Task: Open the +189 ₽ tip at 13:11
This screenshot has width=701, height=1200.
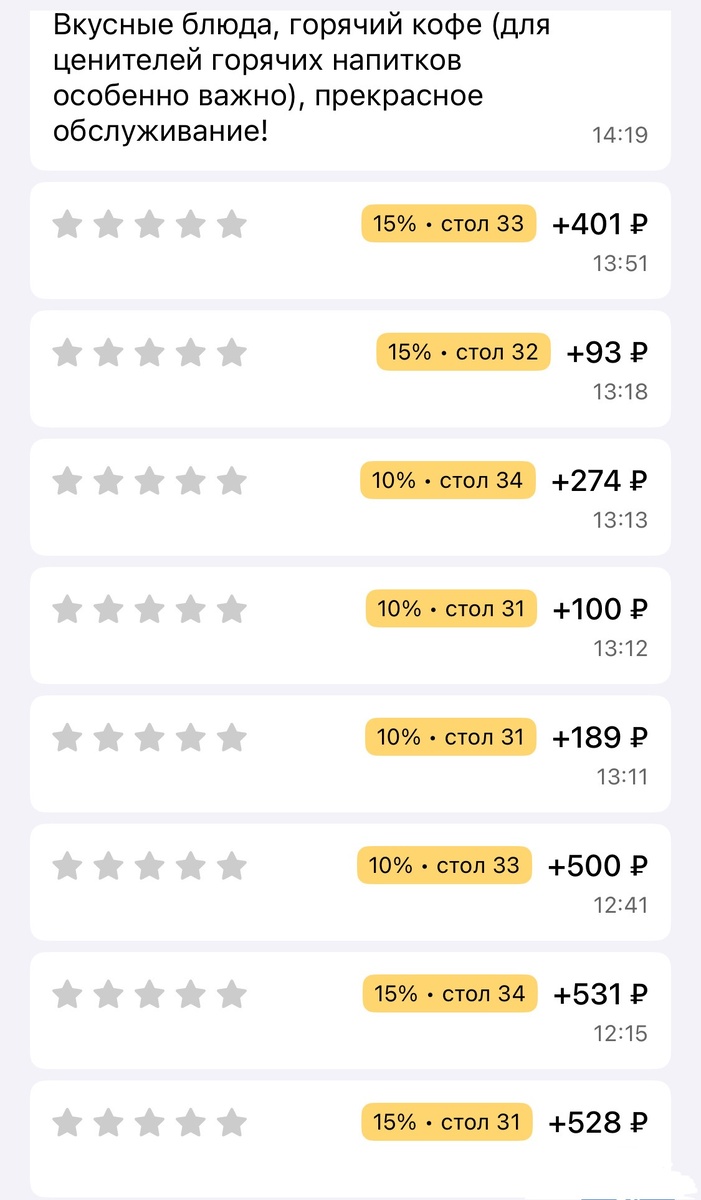Action: 350,753
